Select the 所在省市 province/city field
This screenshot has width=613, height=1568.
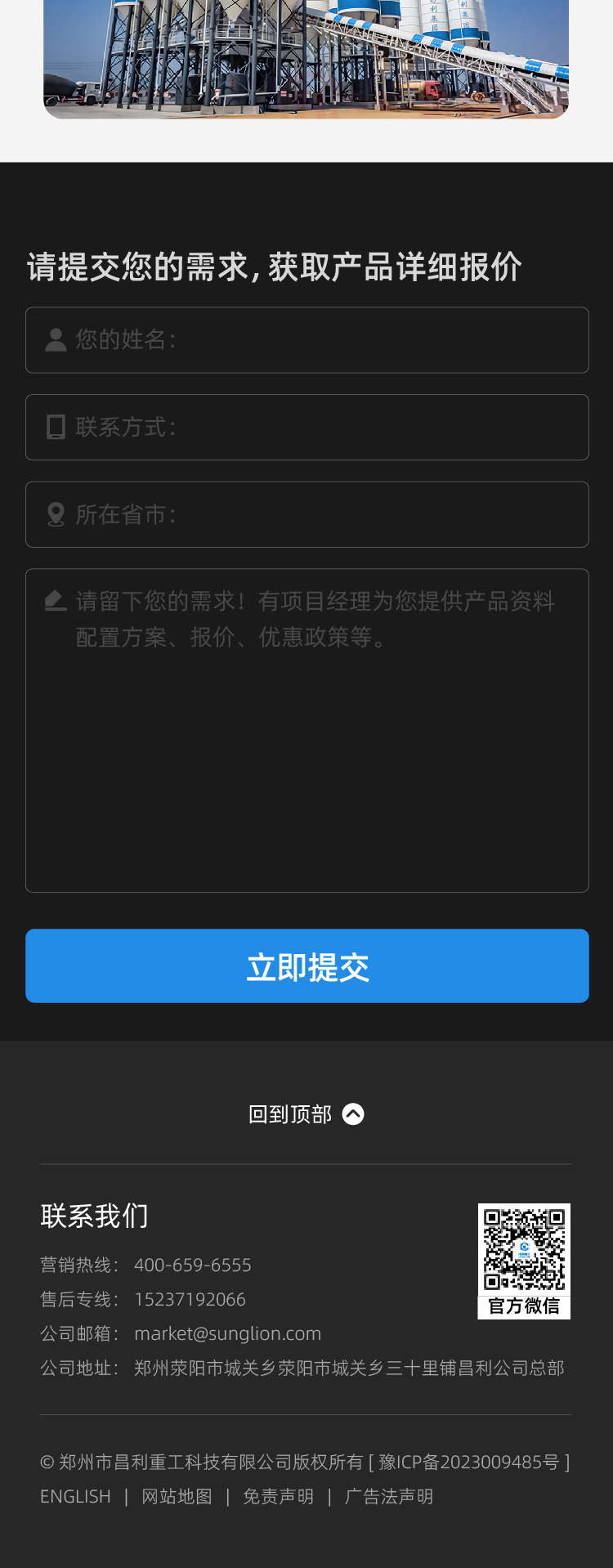(306, 514)
